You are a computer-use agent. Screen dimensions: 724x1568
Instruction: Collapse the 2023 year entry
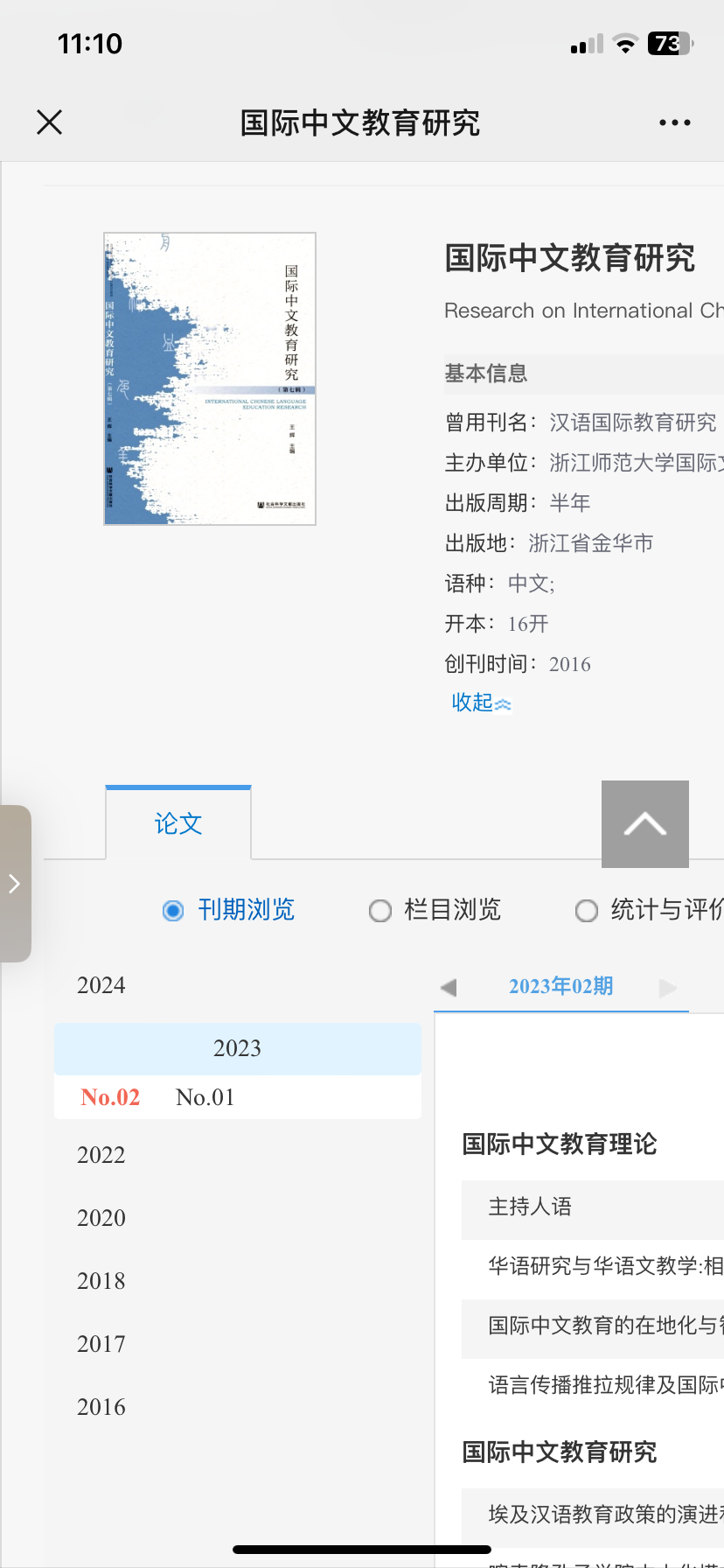(238, 1048)
